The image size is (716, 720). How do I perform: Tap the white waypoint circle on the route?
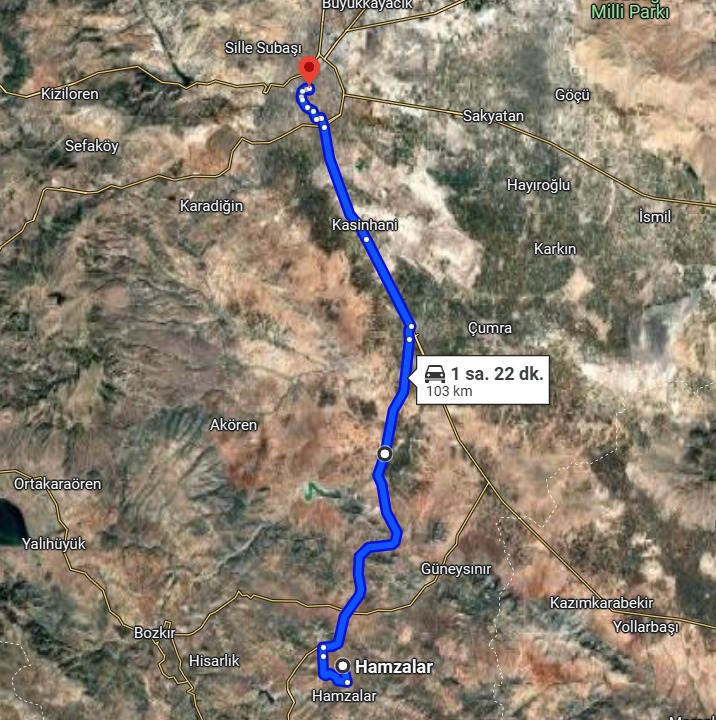(384, 454)
